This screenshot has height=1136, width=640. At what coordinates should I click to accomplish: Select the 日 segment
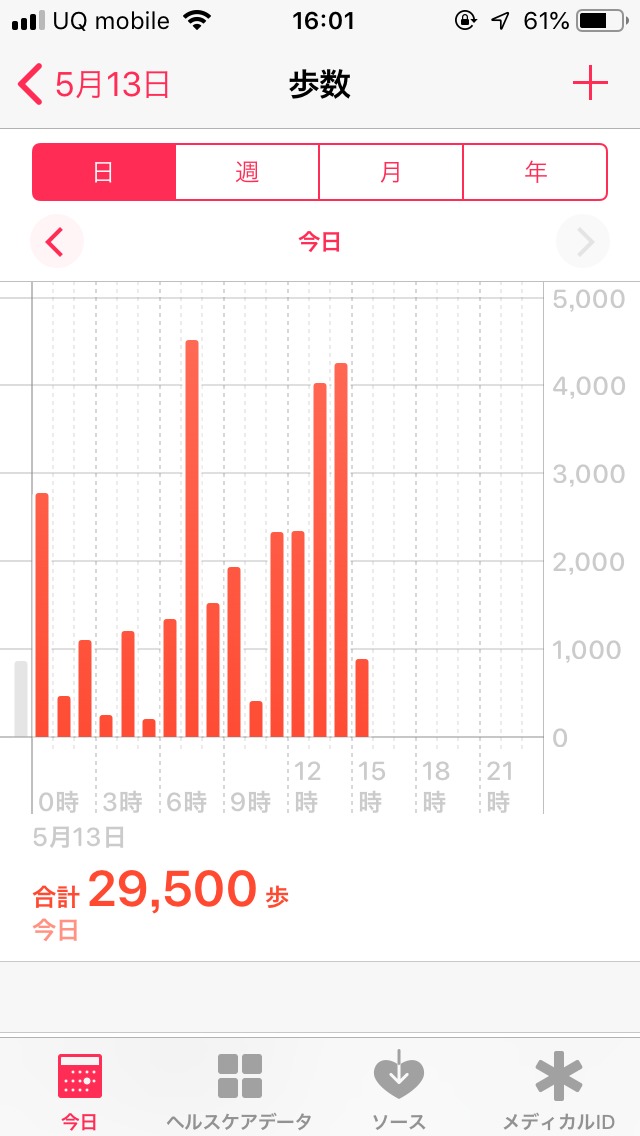104,172
